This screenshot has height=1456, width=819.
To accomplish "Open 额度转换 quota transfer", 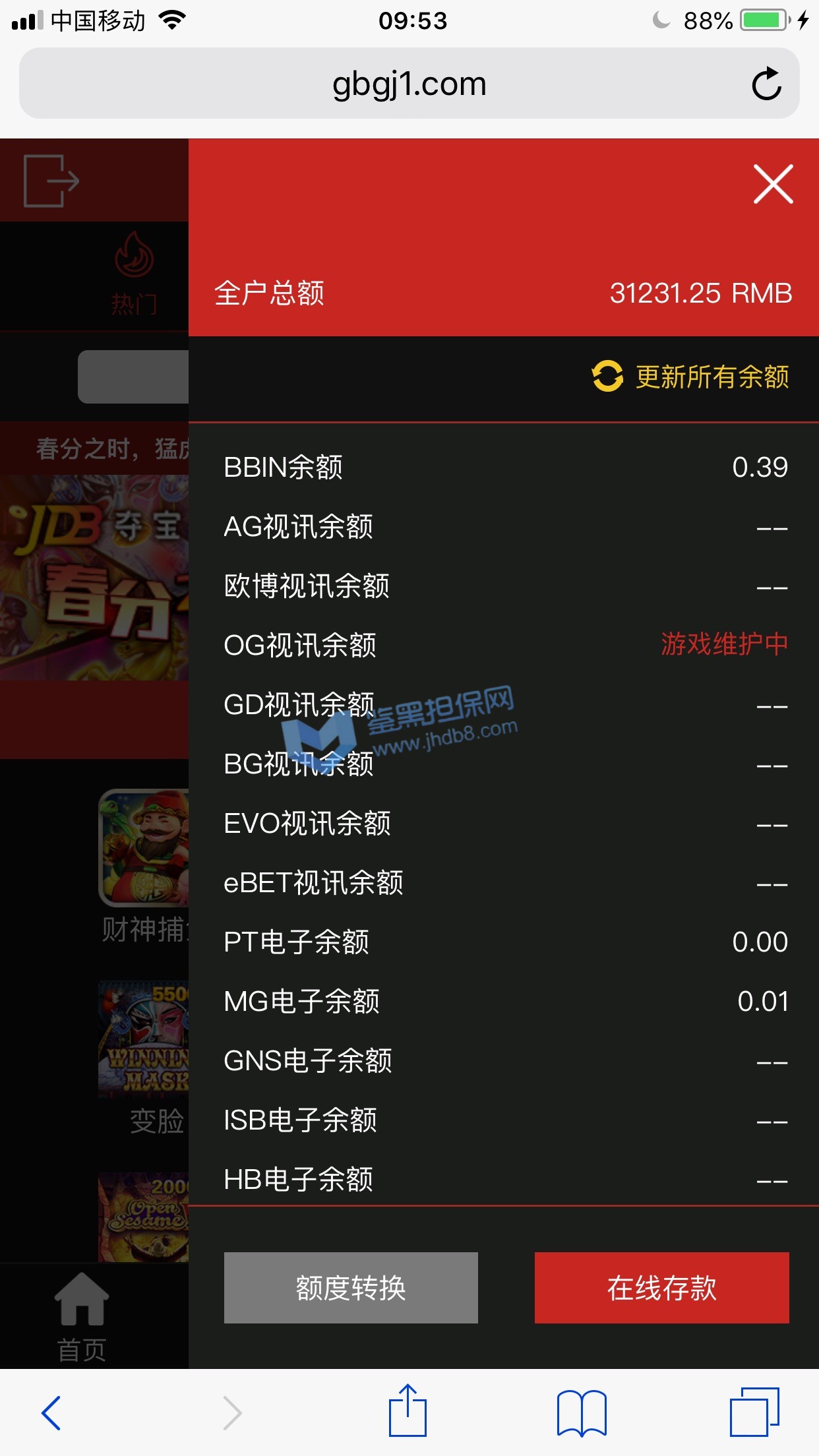I will (x=351, y=1287).
